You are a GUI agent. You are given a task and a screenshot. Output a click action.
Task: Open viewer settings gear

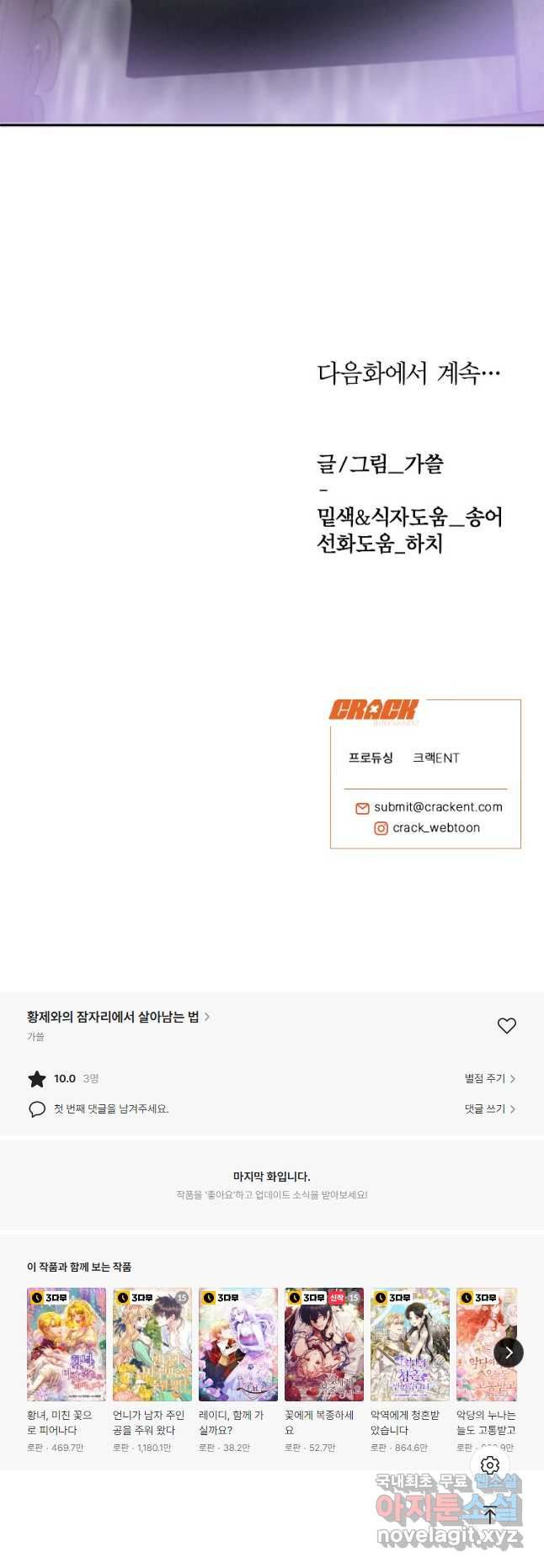[490, 1465]
